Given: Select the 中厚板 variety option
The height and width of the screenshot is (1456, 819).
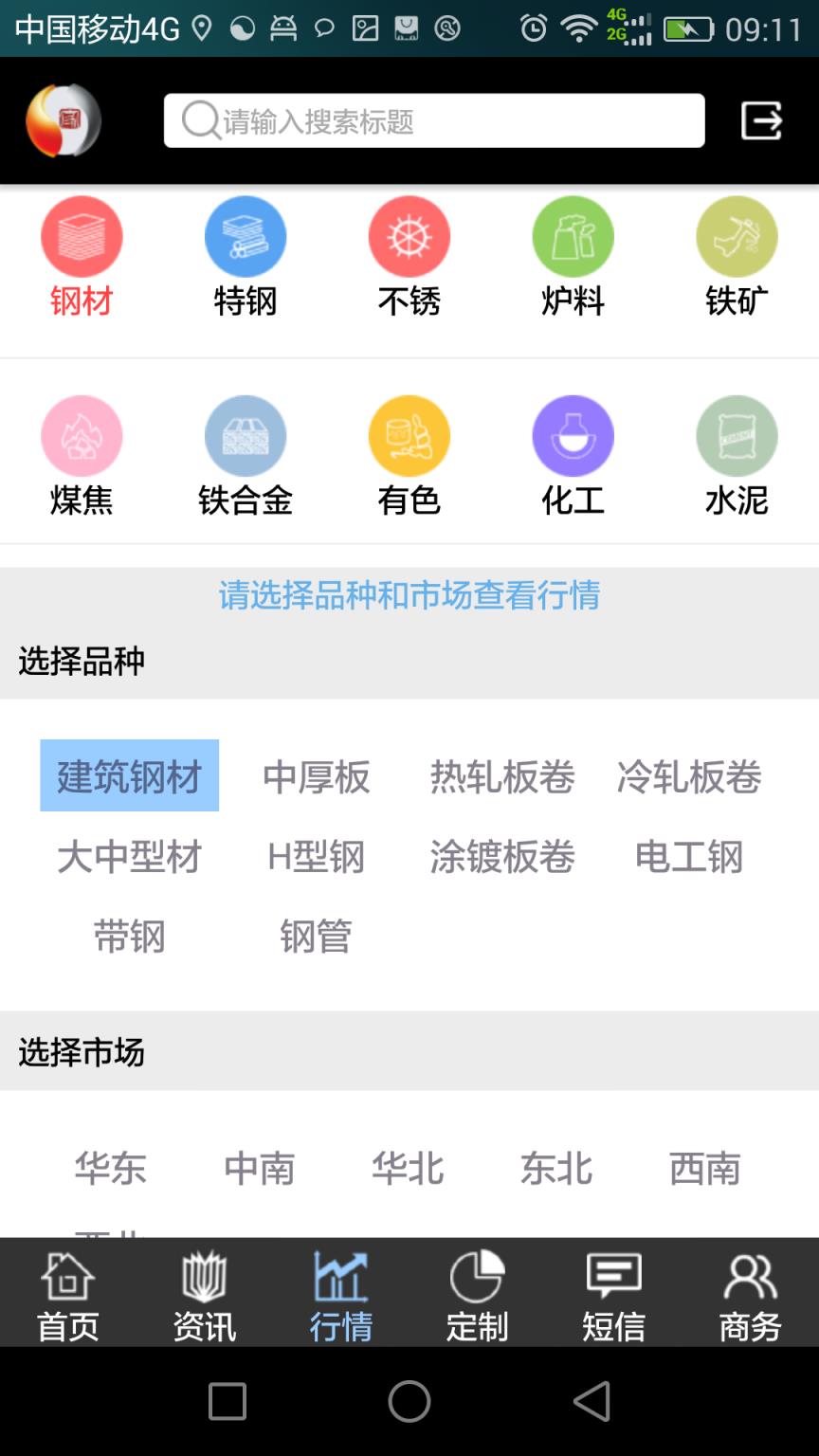Looking at the screenshot, I should (x=317, y=775).
